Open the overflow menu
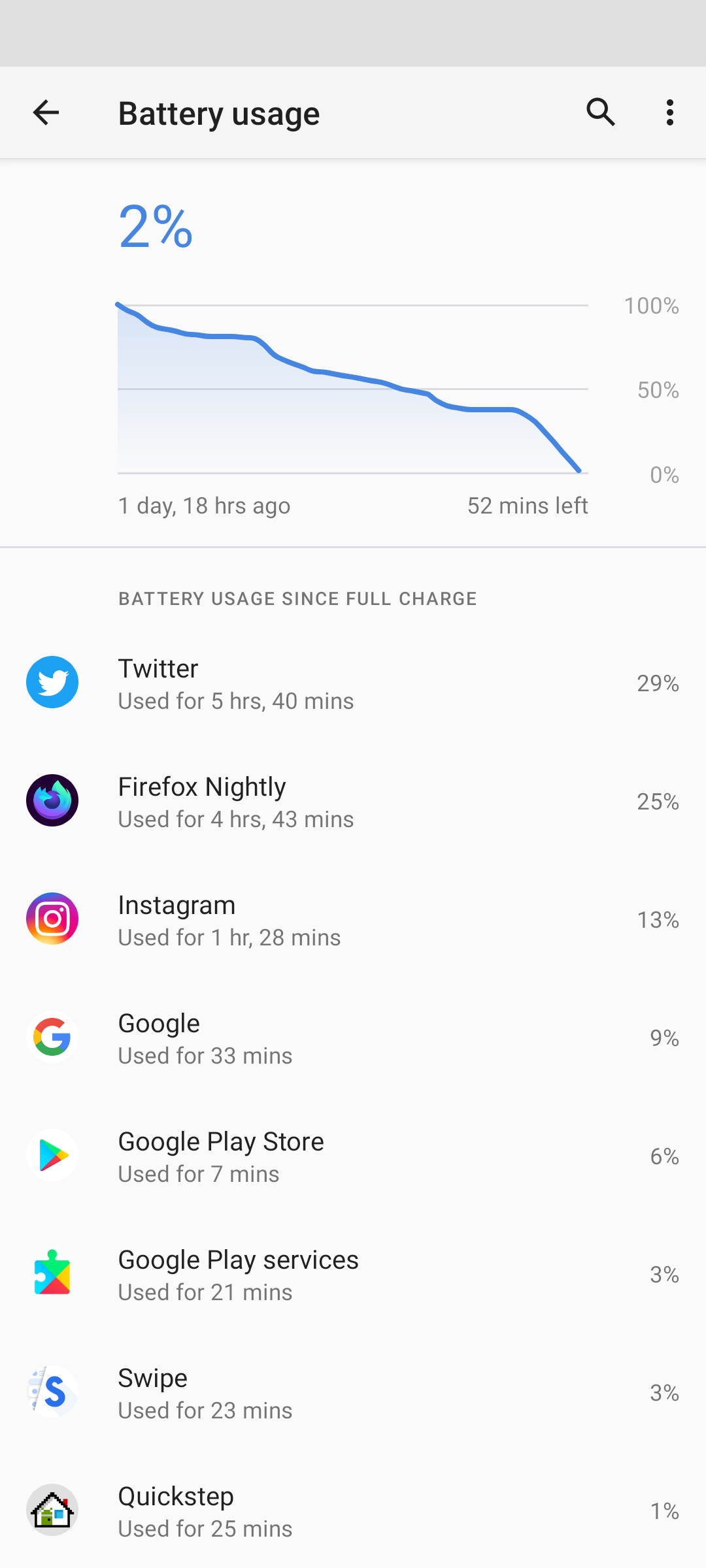Screen dimensions: 706x1568 670,112
